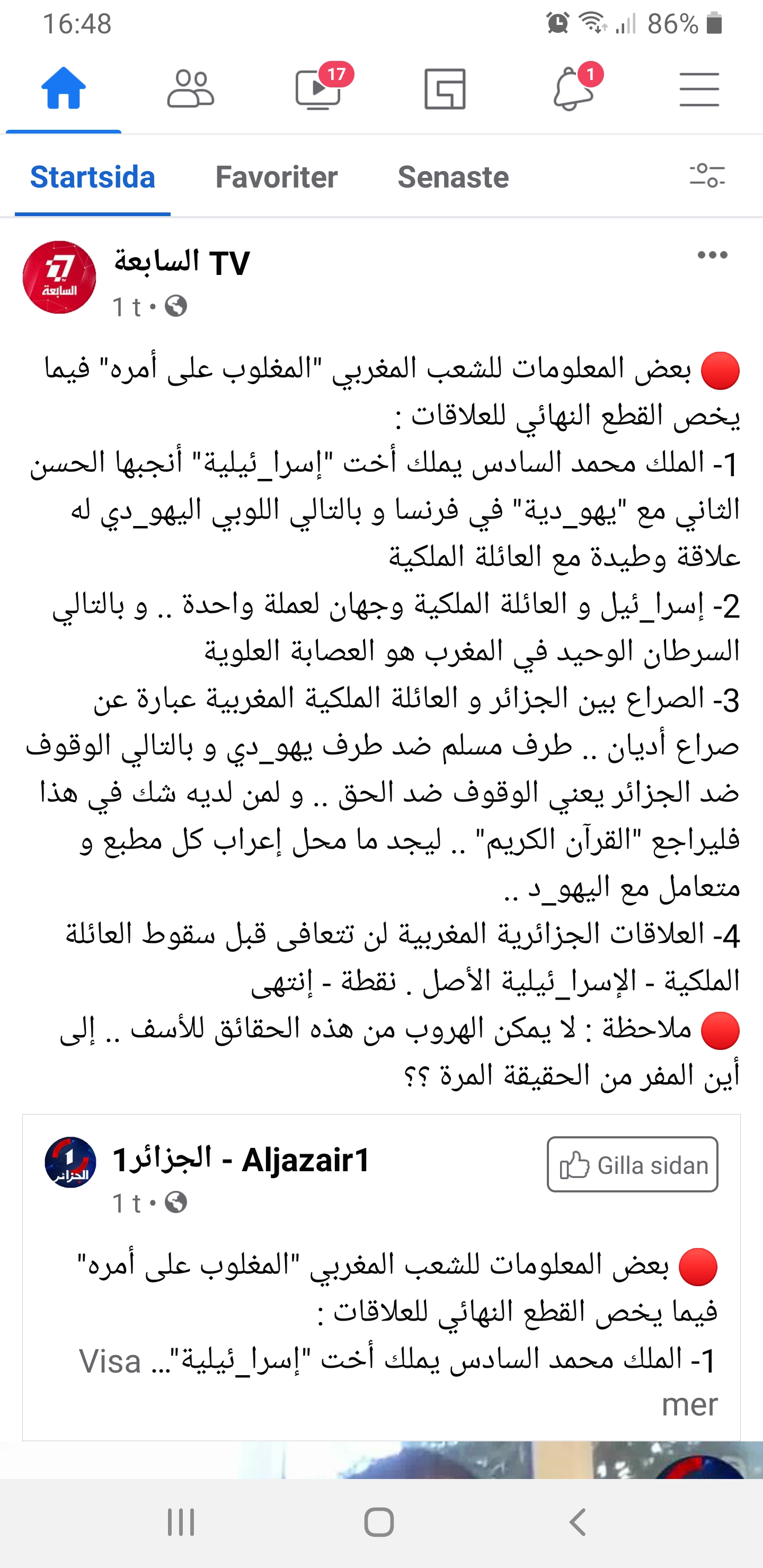Open the الجزائر1 - Aljazair1 page name
Image resolution: width=763 pixels, height=1568 pixels.
coord(241,1159)
